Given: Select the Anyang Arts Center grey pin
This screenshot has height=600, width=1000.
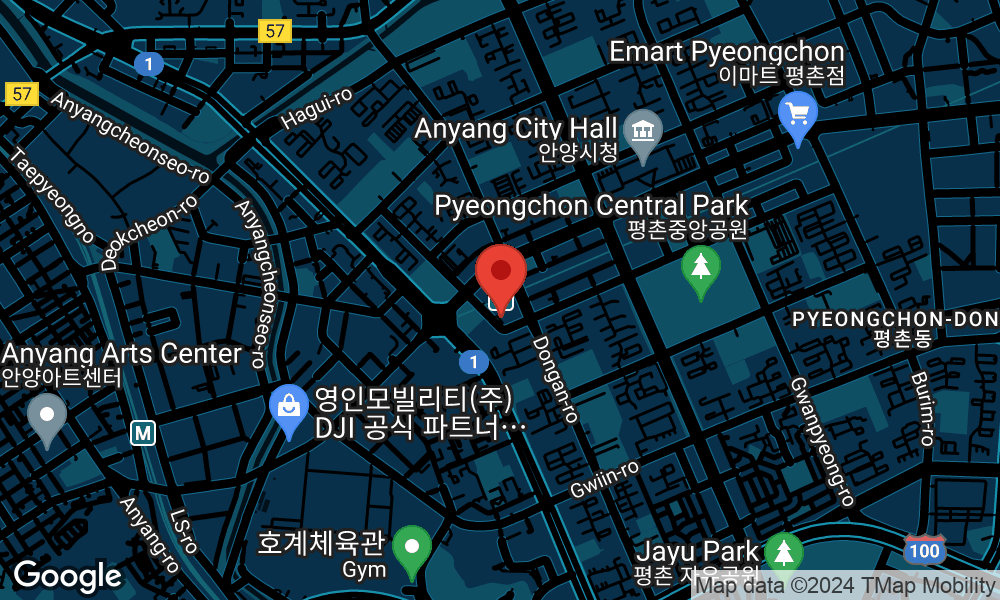Looking at the screenshot, I should click(46, 414).
